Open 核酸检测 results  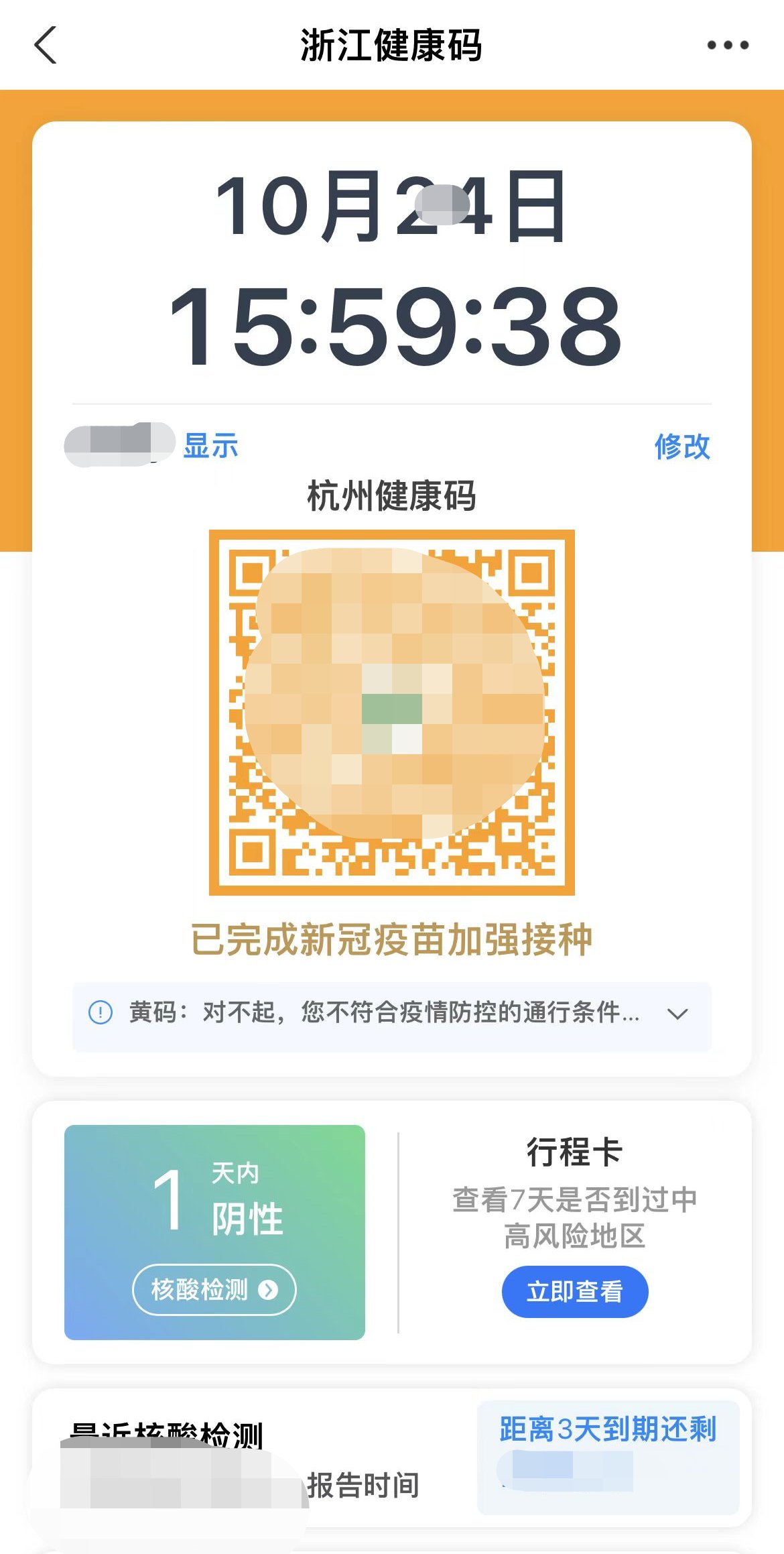[214, 1289]
